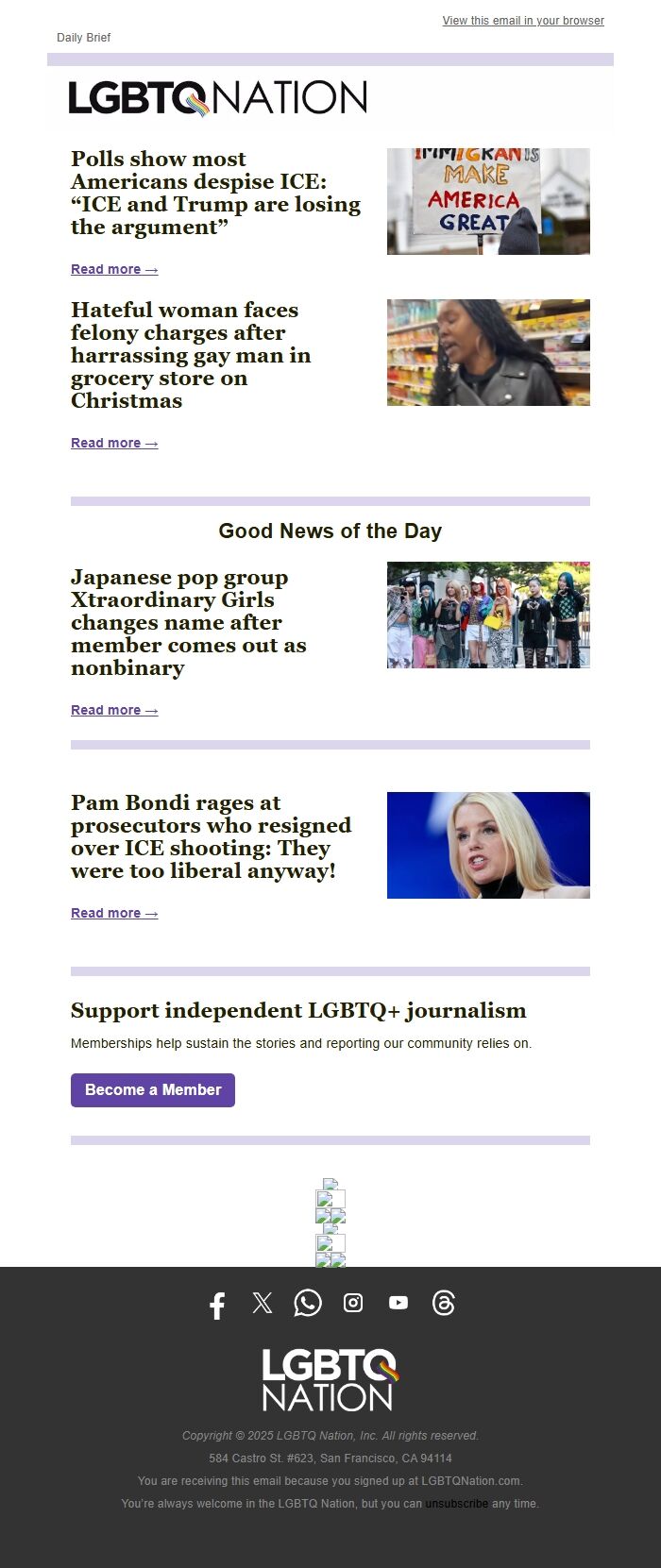Tap the Become a Member button
The image size is (661, 1568).
point(153,1090)
